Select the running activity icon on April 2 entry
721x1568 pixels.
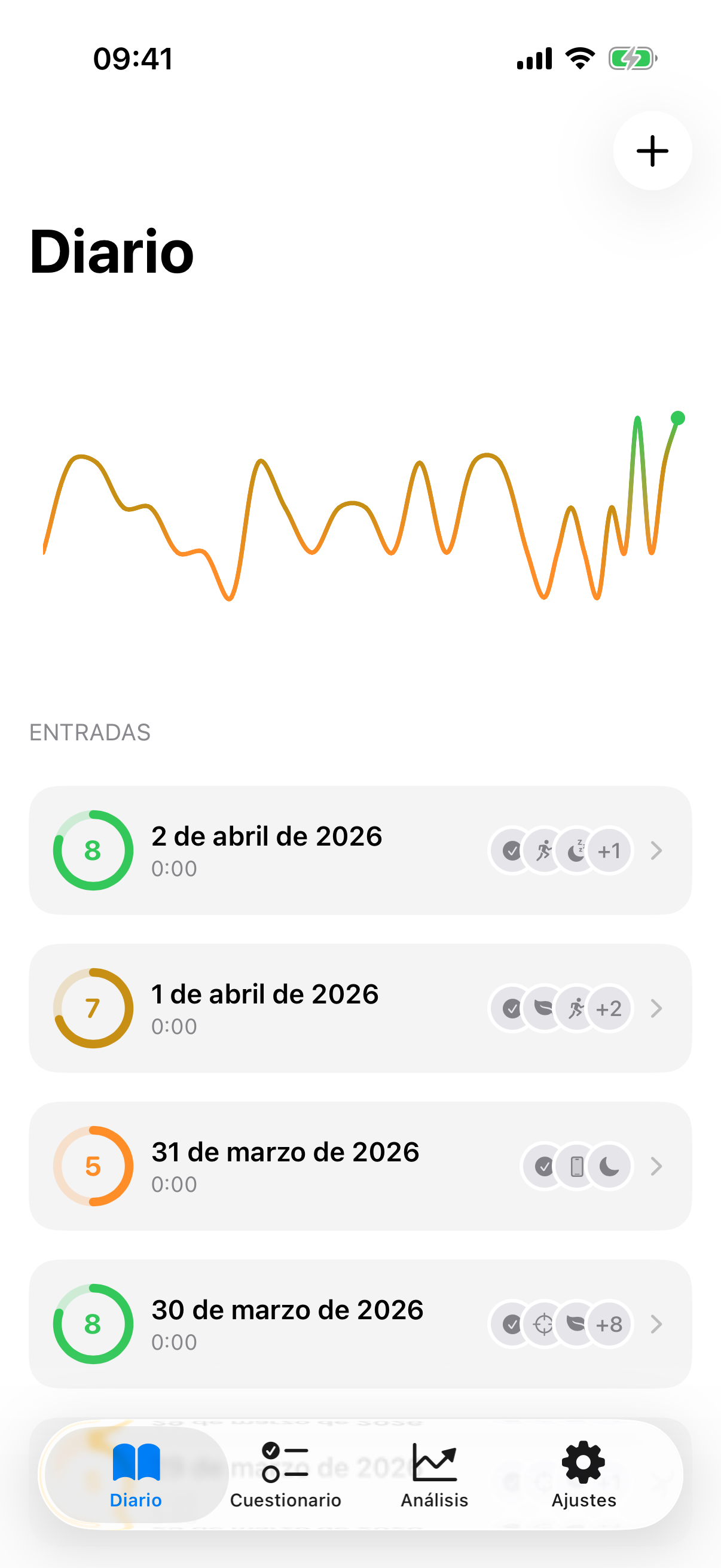(543, 850)
